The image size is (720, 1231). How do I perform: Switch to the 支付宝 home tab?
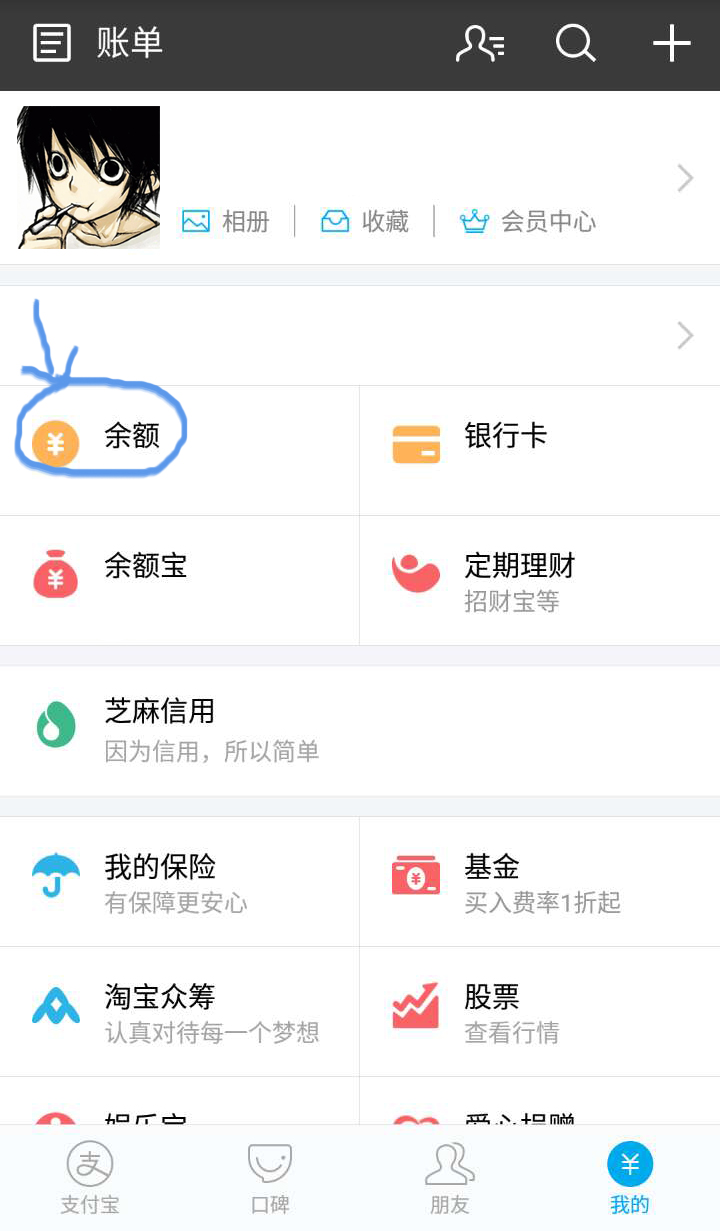click(90, 1178)
